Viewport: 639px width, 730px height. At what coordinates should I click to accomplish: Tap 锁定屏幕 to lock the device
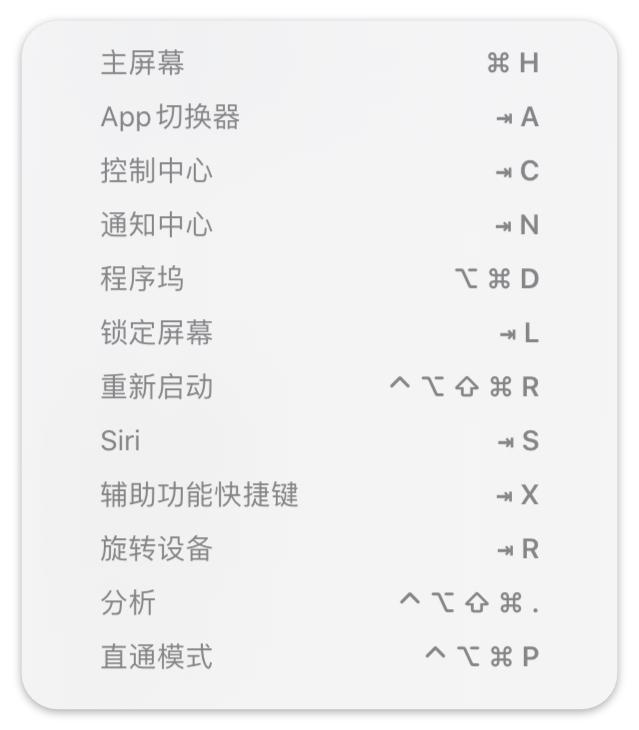[157, 333]
